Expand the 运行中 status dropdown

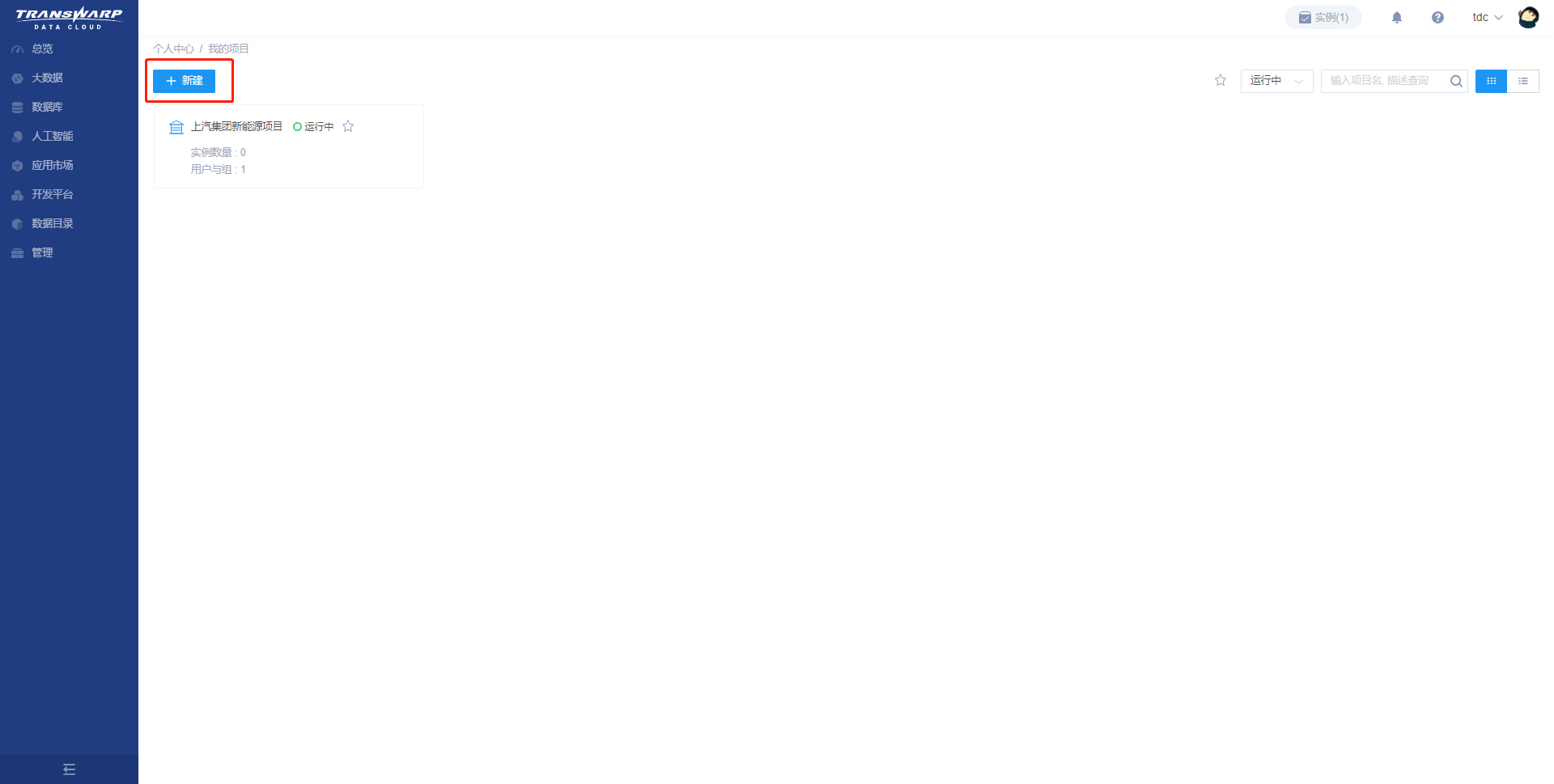(x=1276, y=81)
